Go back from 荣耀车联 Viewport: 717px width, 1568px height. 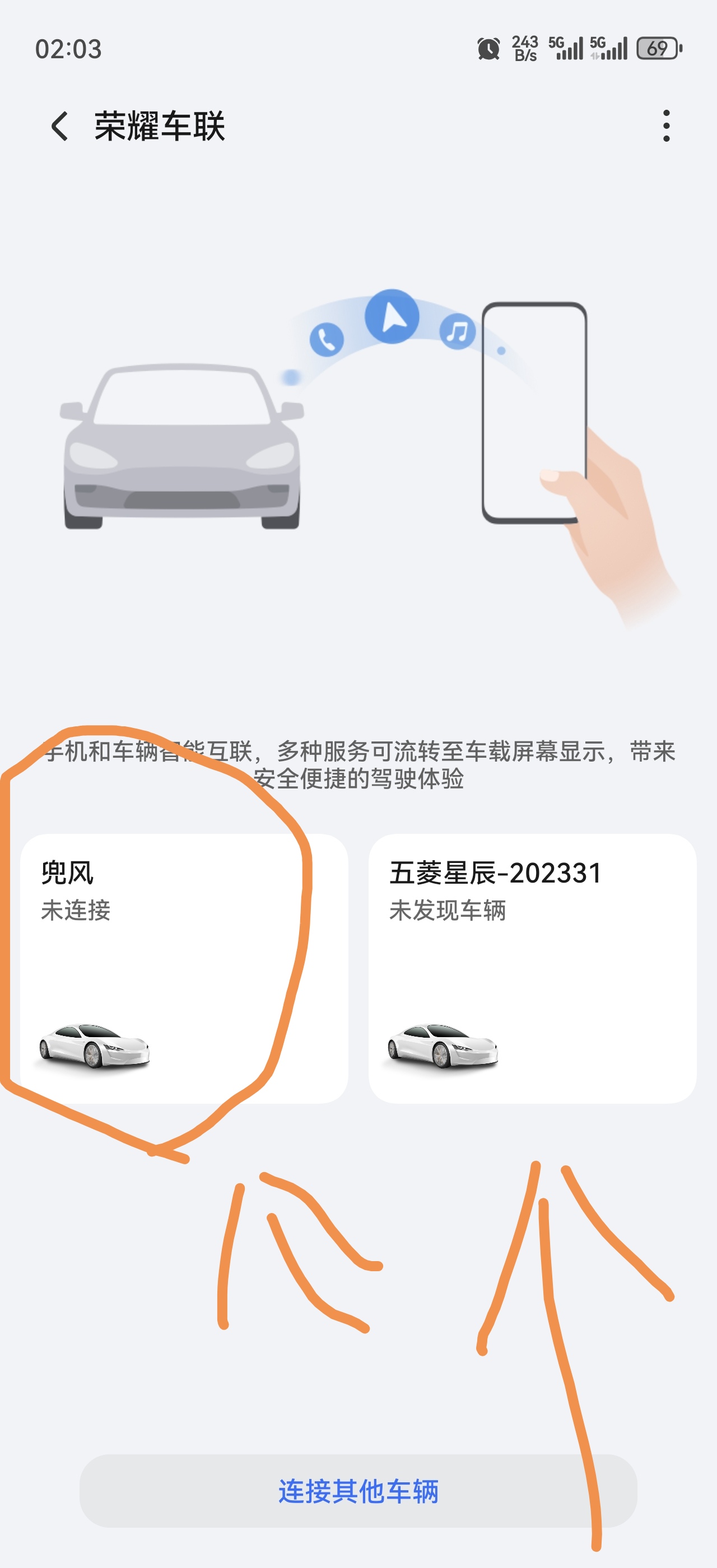[59, 126]
